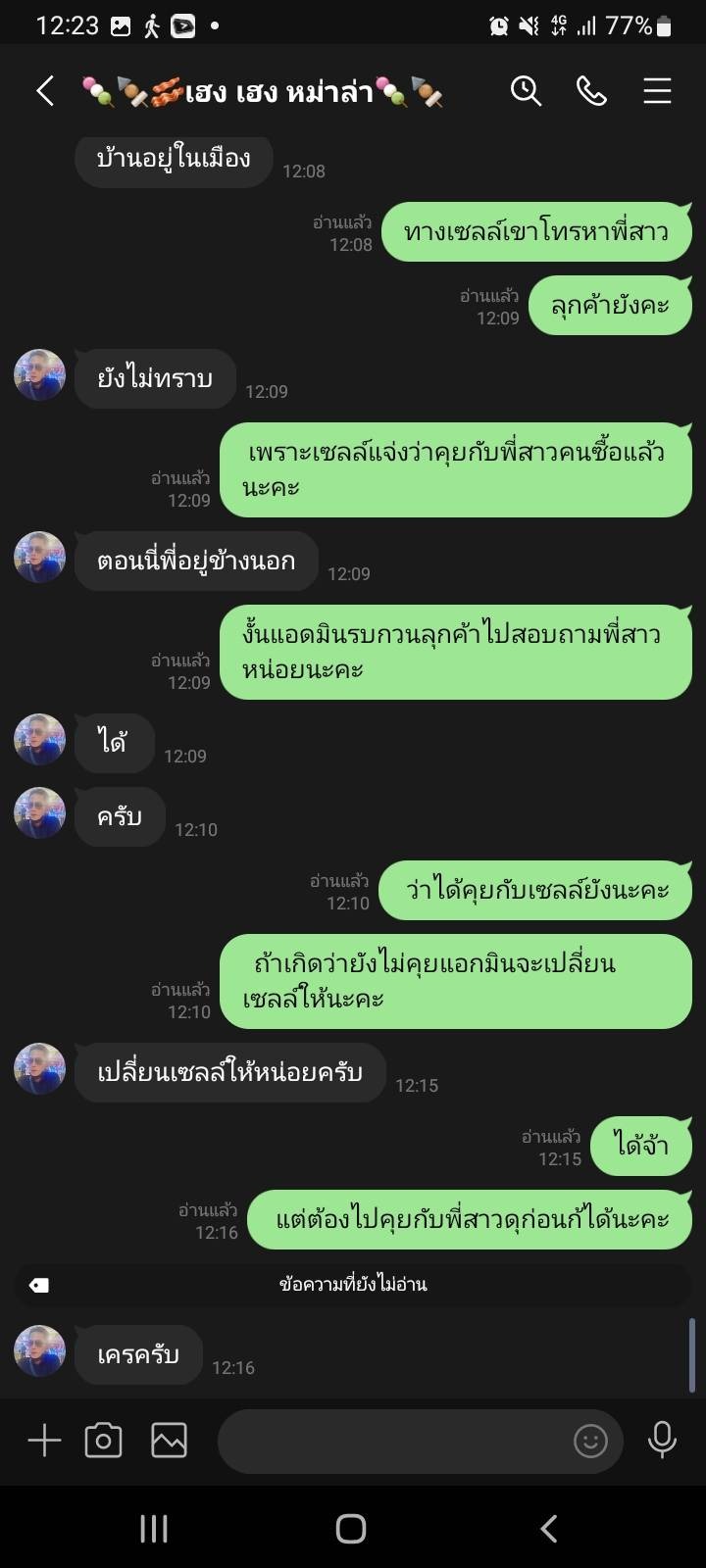Open recent apps from navigation bar
Screen dimensions: 706x1568
pyautogui.click(x=154, y=1529)
